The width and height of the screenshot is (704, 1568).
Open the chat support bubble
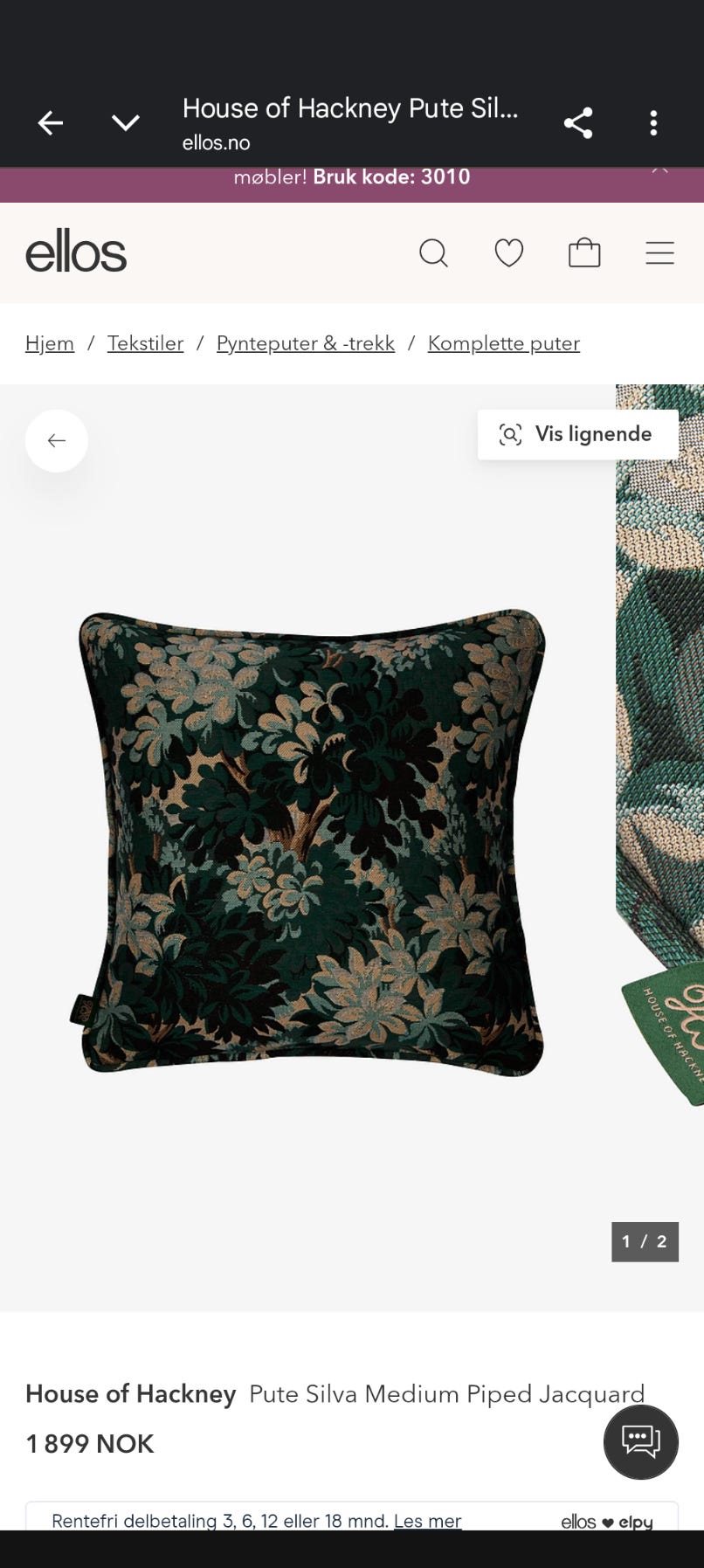[x=641, y=1442]
